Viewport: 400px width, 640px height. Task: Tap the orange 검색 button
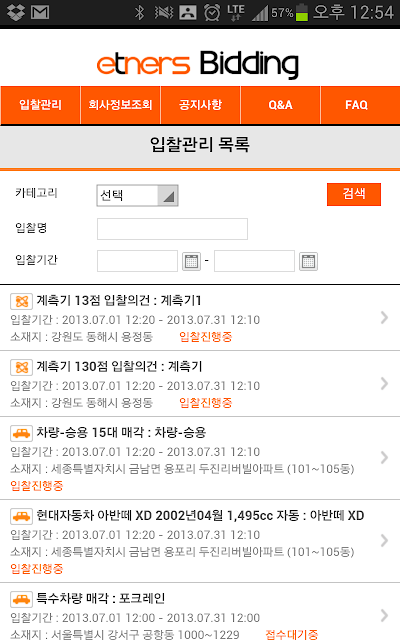click(354, 194)
